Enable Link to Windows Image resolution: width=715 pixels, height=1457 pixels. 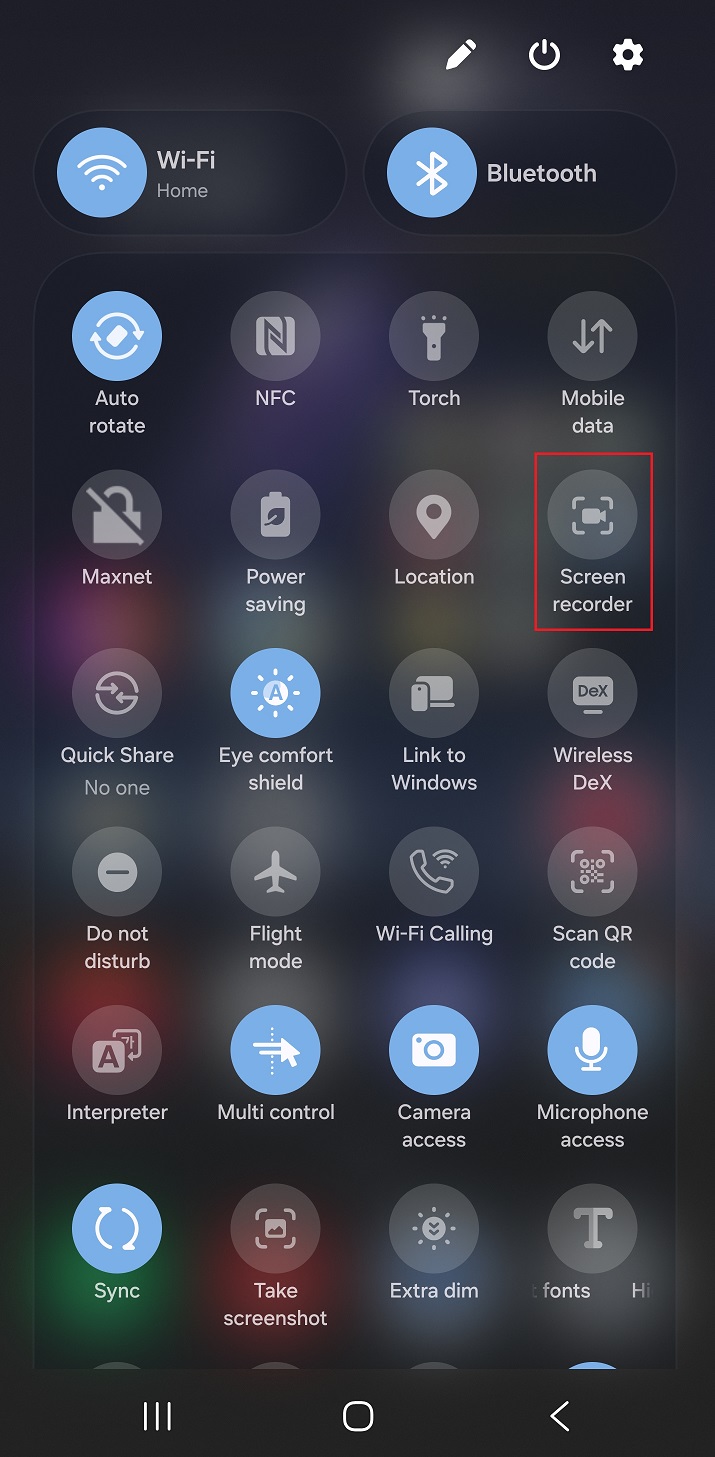pyautogui.click(x=434, y=694)
